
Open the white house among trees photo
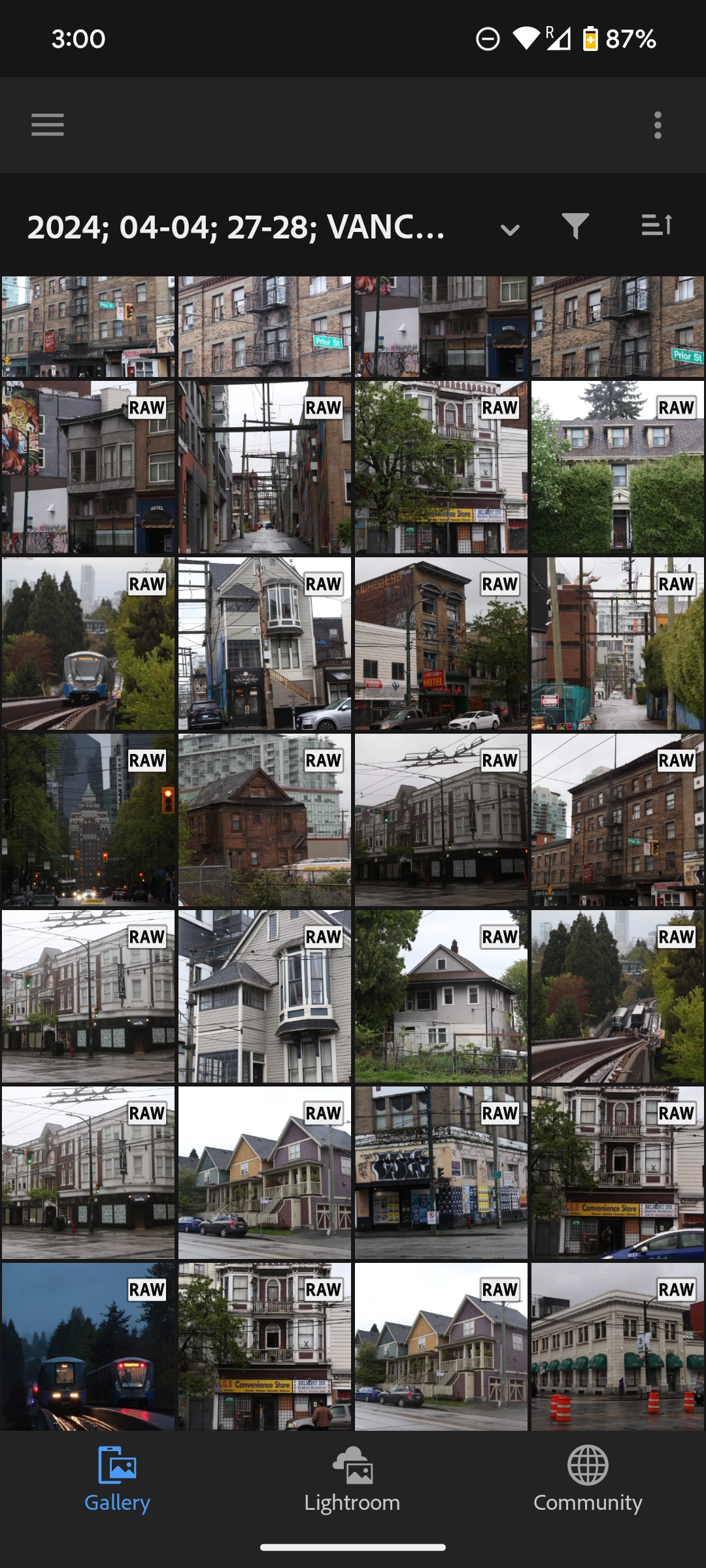441,997
